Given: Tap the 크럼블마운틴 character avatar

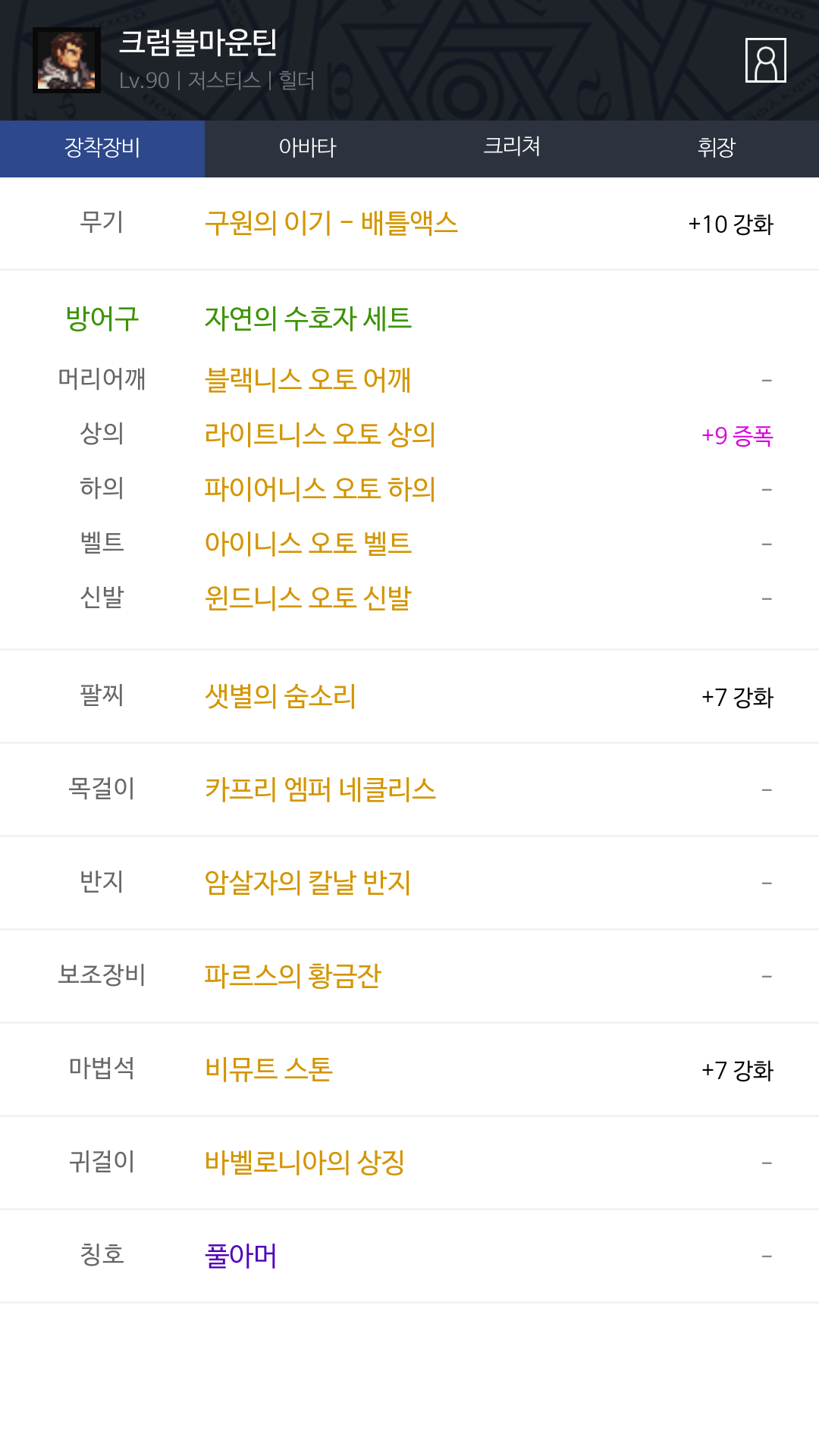Looking at the screenshot, I should point(67,61).
